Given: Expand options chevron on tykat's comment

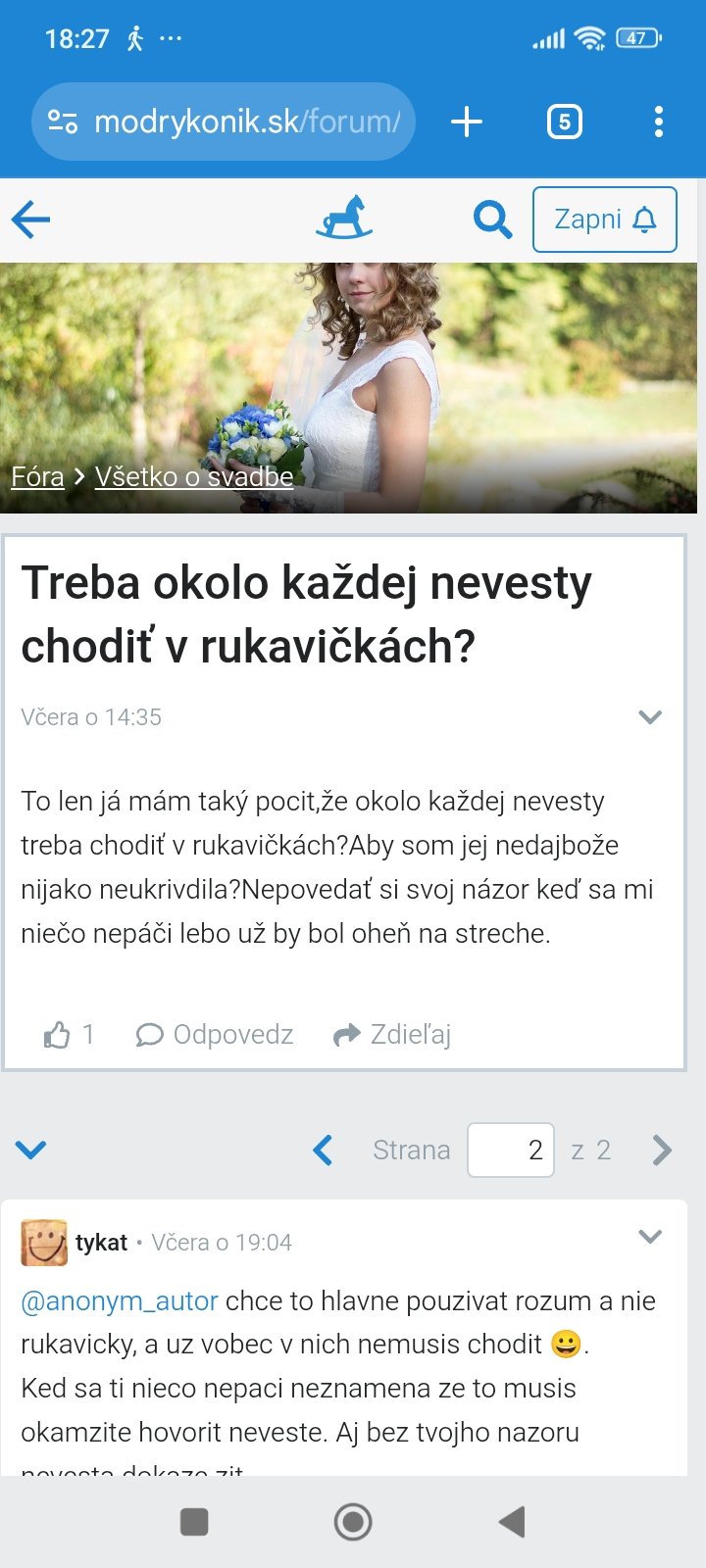Looking at the screenshot, I should (x=650, y=1237).
